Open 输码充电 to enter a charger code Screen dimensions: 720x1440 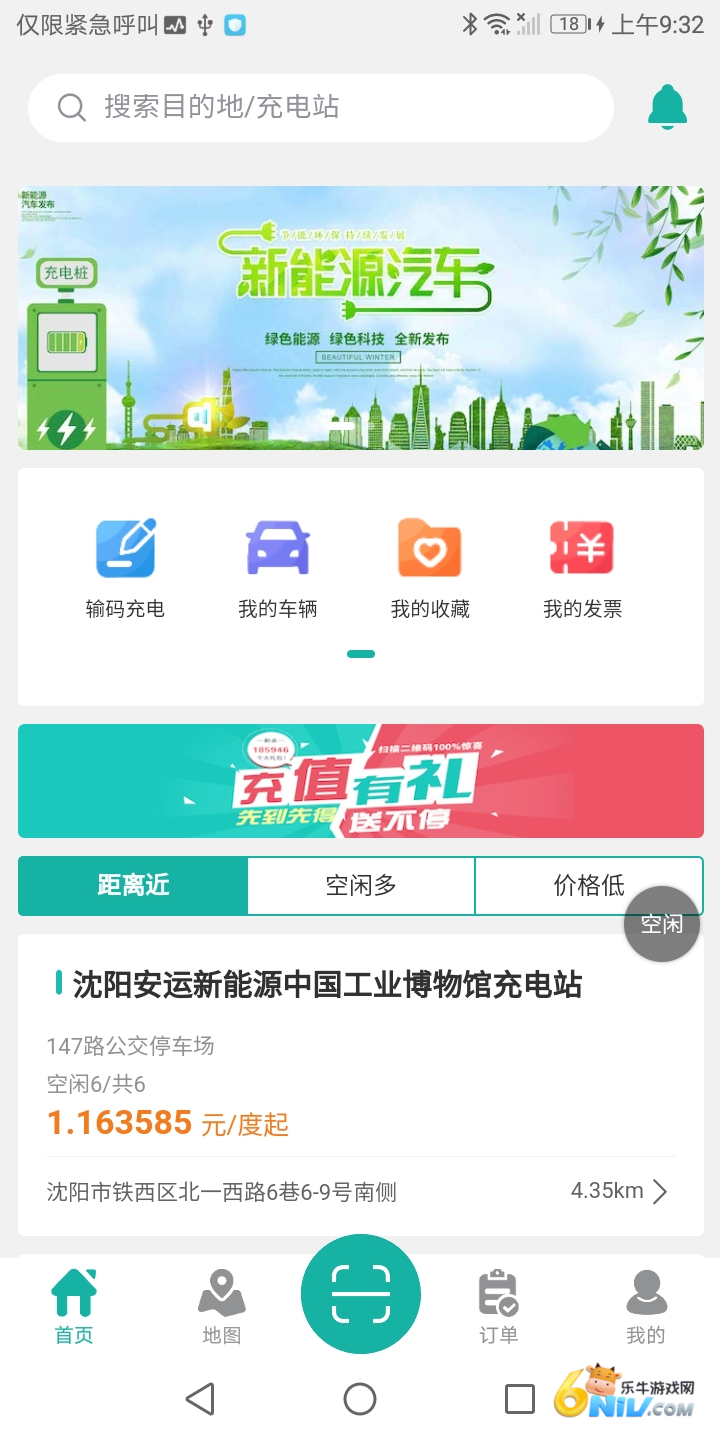point(125,567)
